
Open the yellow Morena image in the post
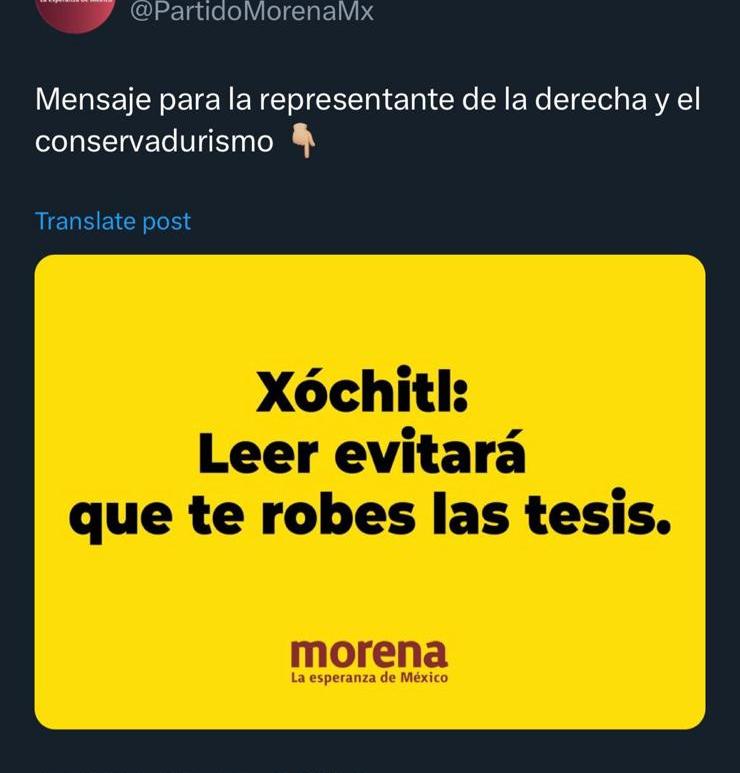370,492
